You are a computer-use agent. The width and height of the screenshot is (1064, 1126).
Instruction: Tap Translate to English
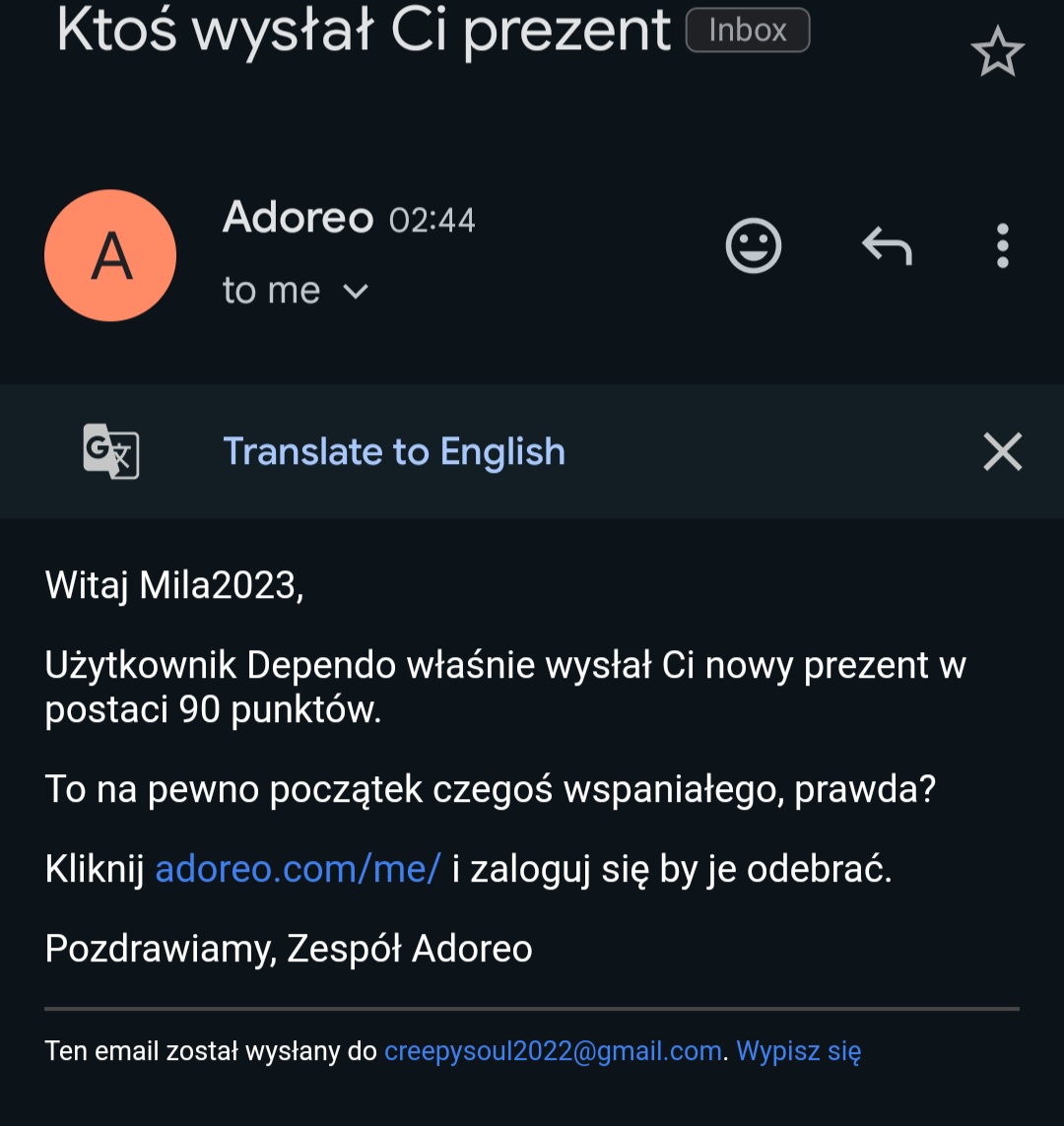click(394, 452)
